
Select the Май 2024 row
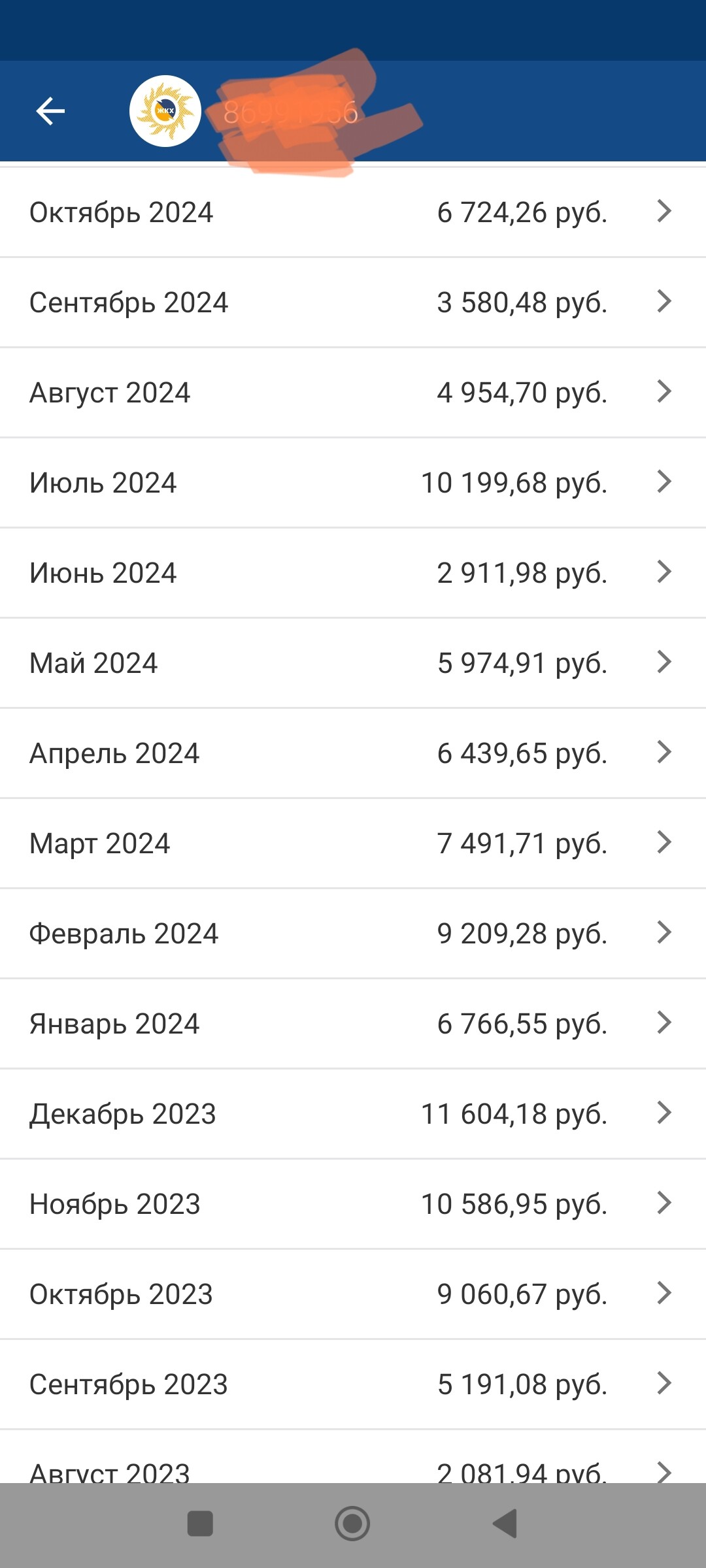353,663
